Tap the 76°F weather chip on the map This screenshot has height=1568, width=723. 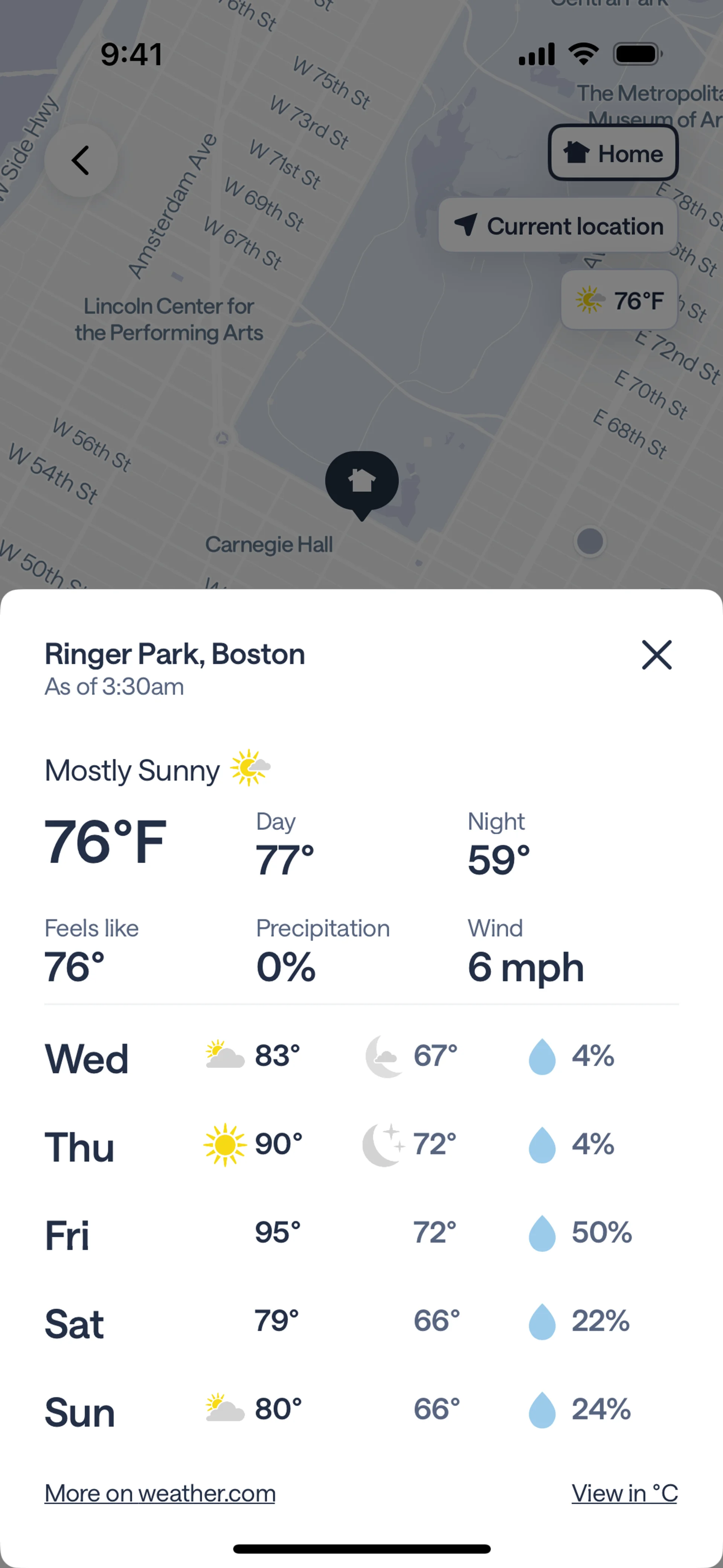click(619, 300)
